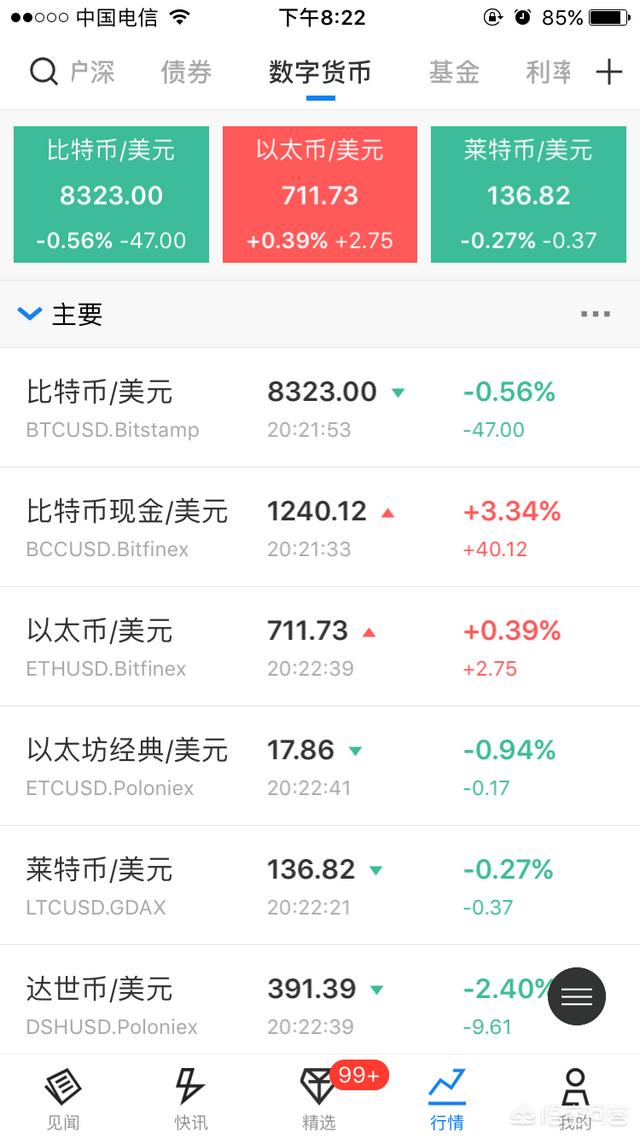
Task: View 以太坊经典/美元 details
Action: [320, 766]
